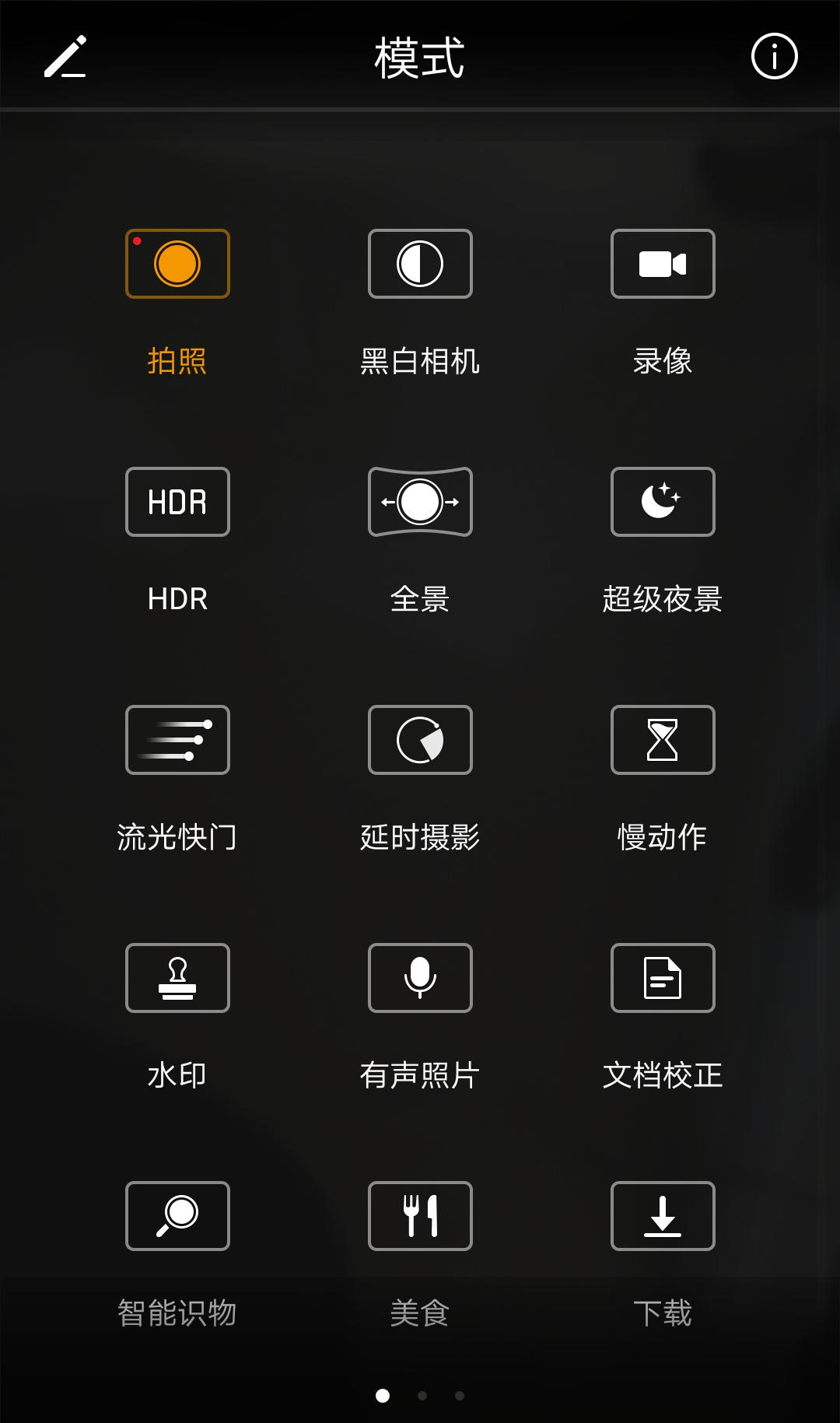Image resolution: width=840 pixels, height=1423 pixels.
Task: Open 黑白相机 (Monochrome) mode
Action: click(x=420, y=264)
